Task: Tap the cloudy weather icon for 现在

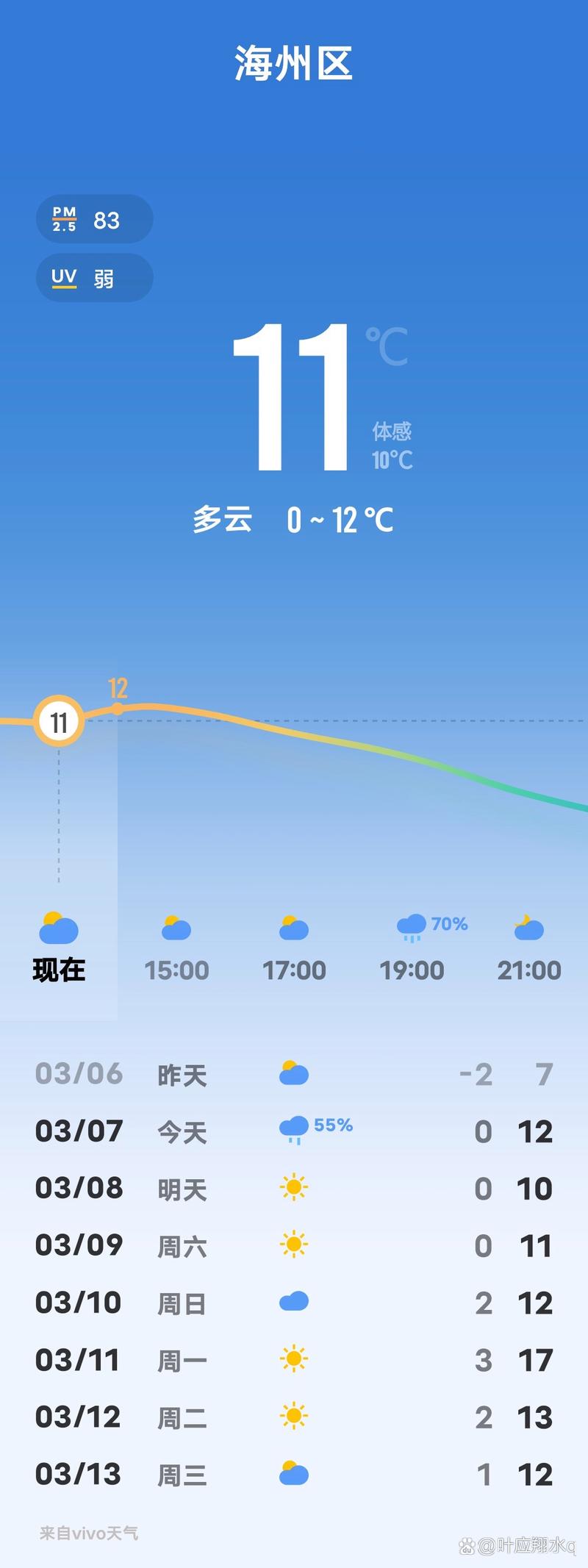Action: coord(60,928)
